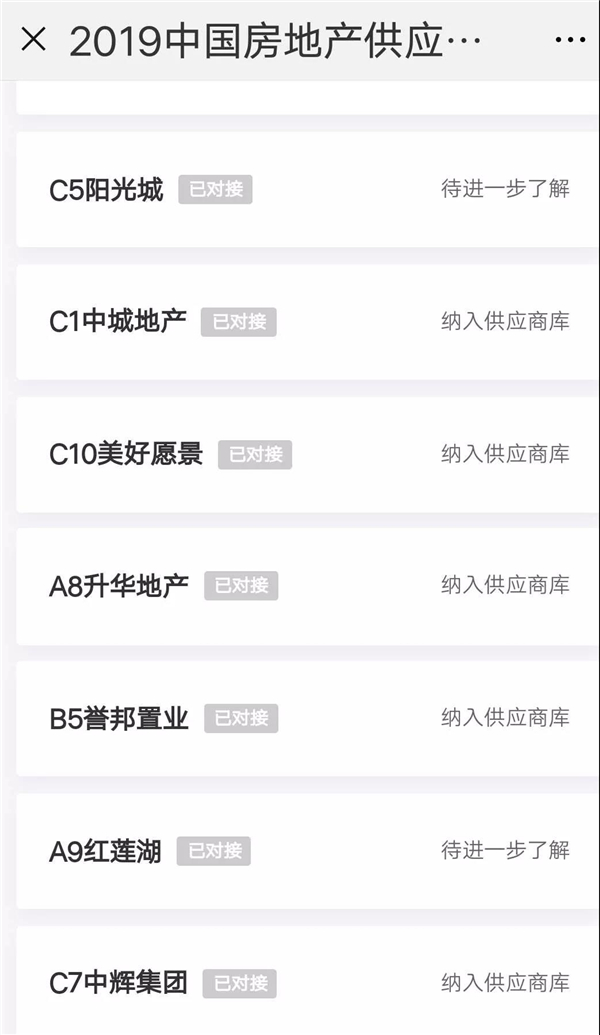Tap the B5誉邦置业 card
The width and height of the screenshot is (600, 1035).
[300, 718]
